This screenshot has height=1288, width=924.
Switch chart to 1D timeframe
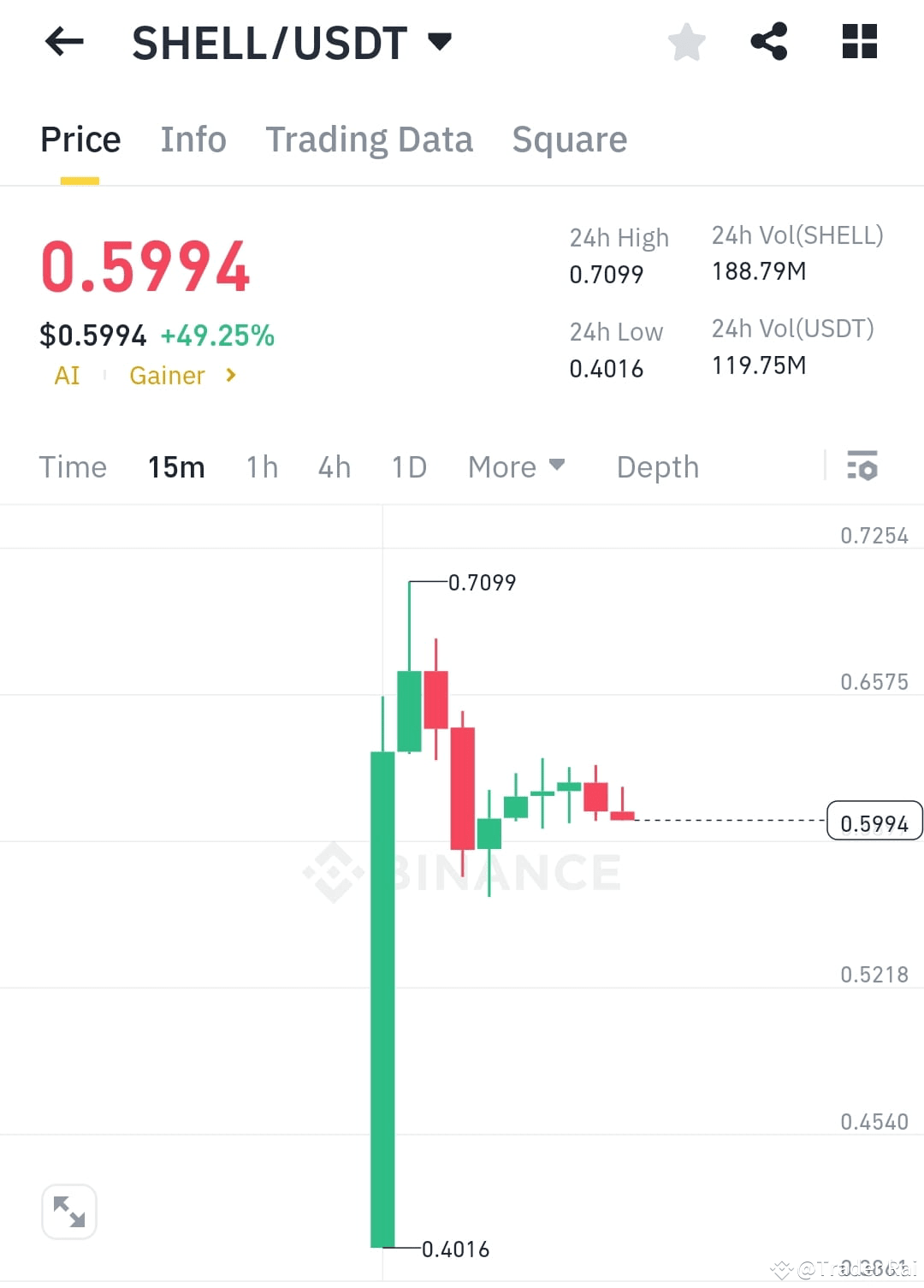tap(408, 466)
